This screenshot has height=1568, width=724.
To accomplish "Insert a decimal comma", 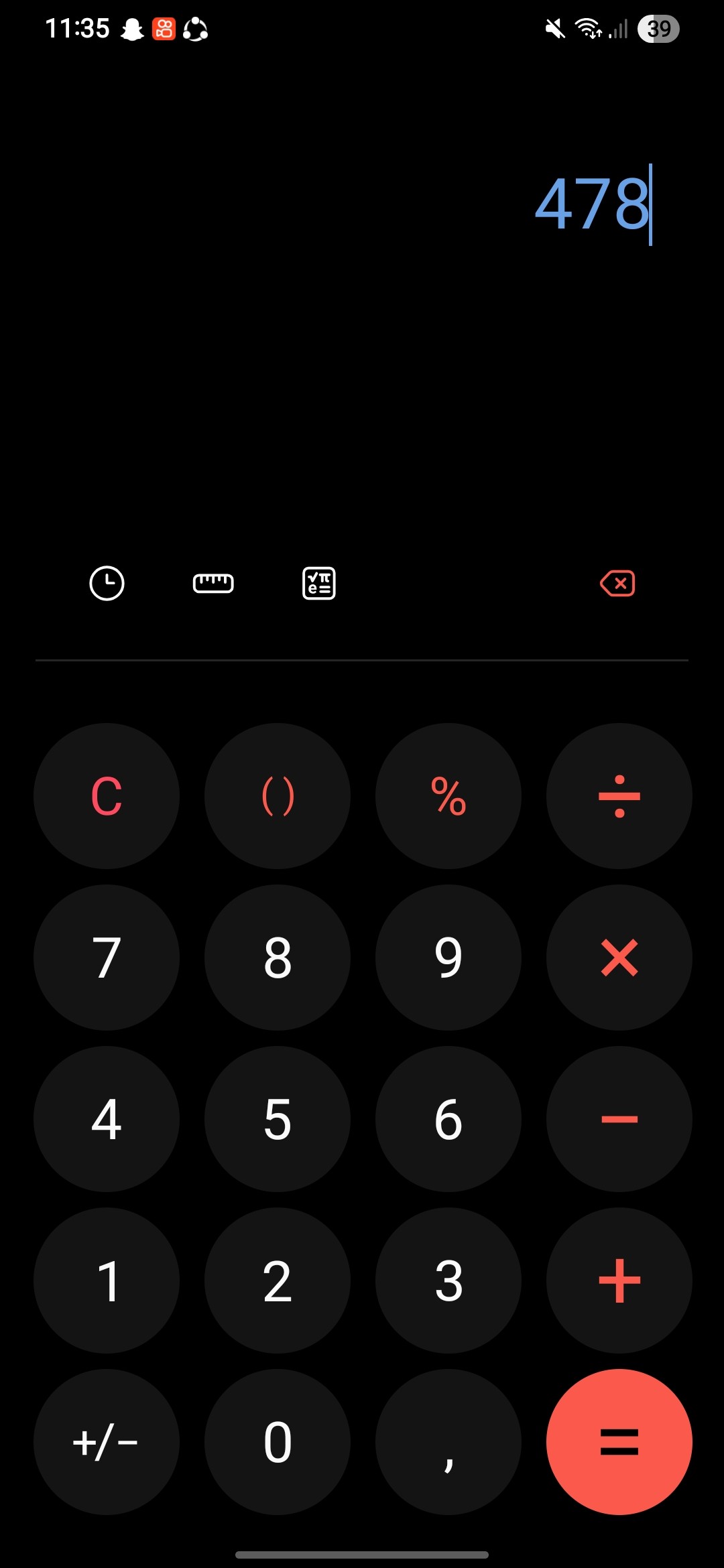I will point(448,1442).
